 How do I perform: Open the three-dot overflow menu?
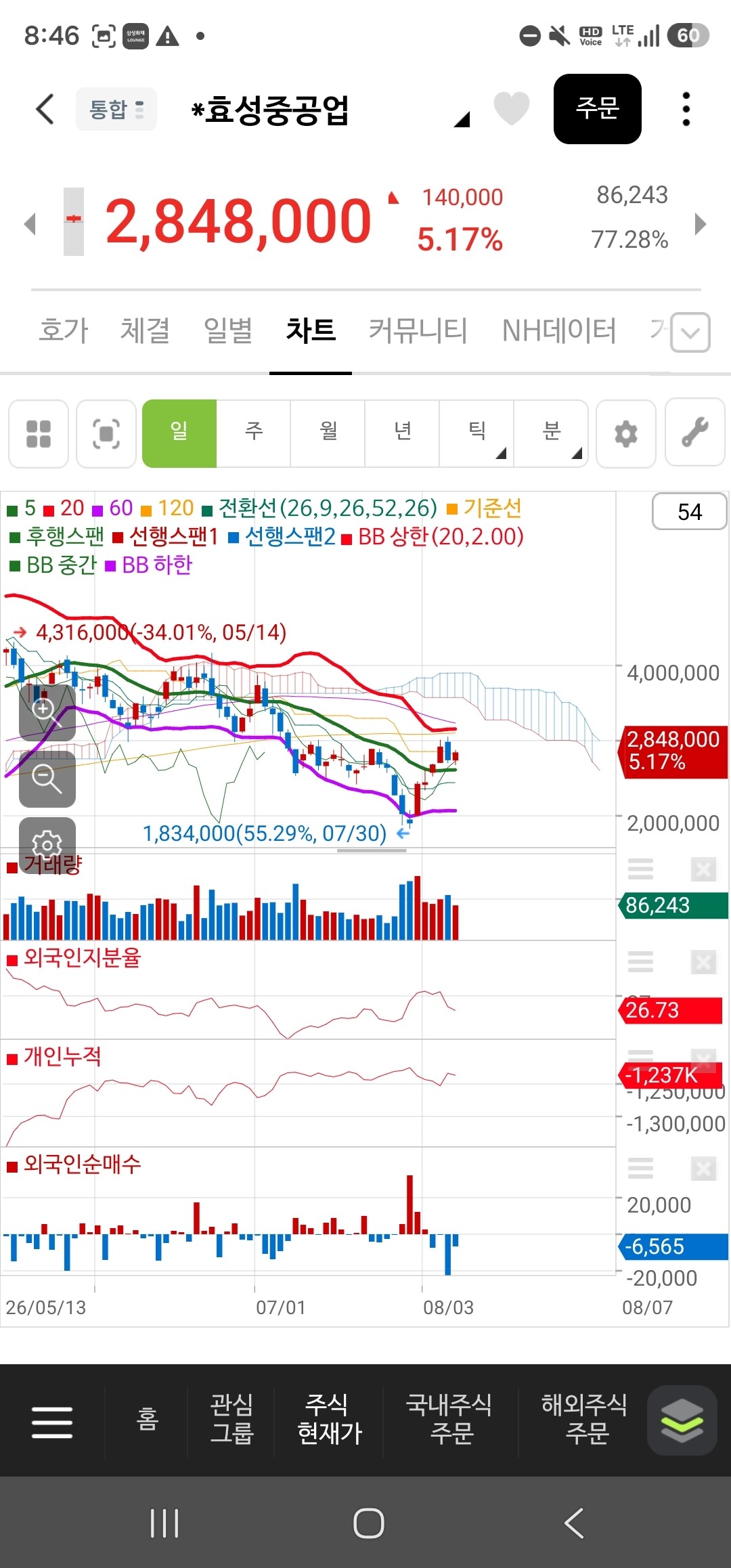(x=686, y=109)
